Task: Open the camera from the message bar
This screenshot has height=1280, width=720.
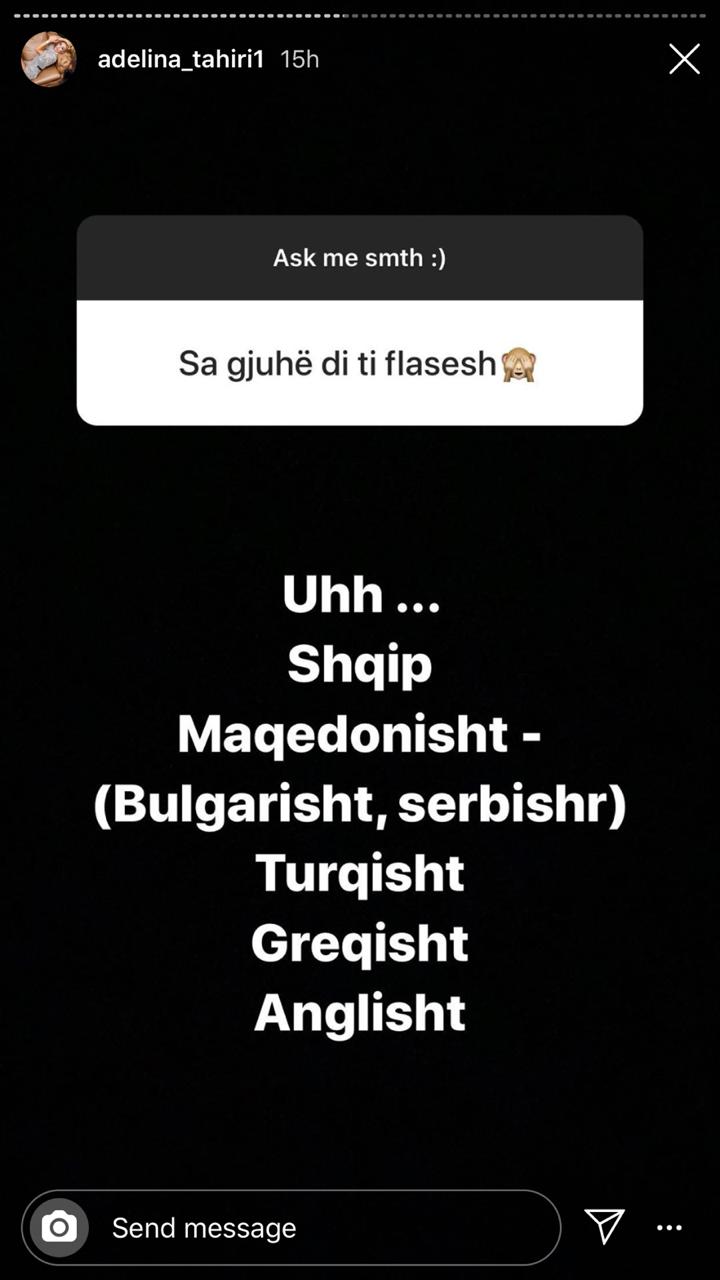Action: click(x=59, y=1227)
